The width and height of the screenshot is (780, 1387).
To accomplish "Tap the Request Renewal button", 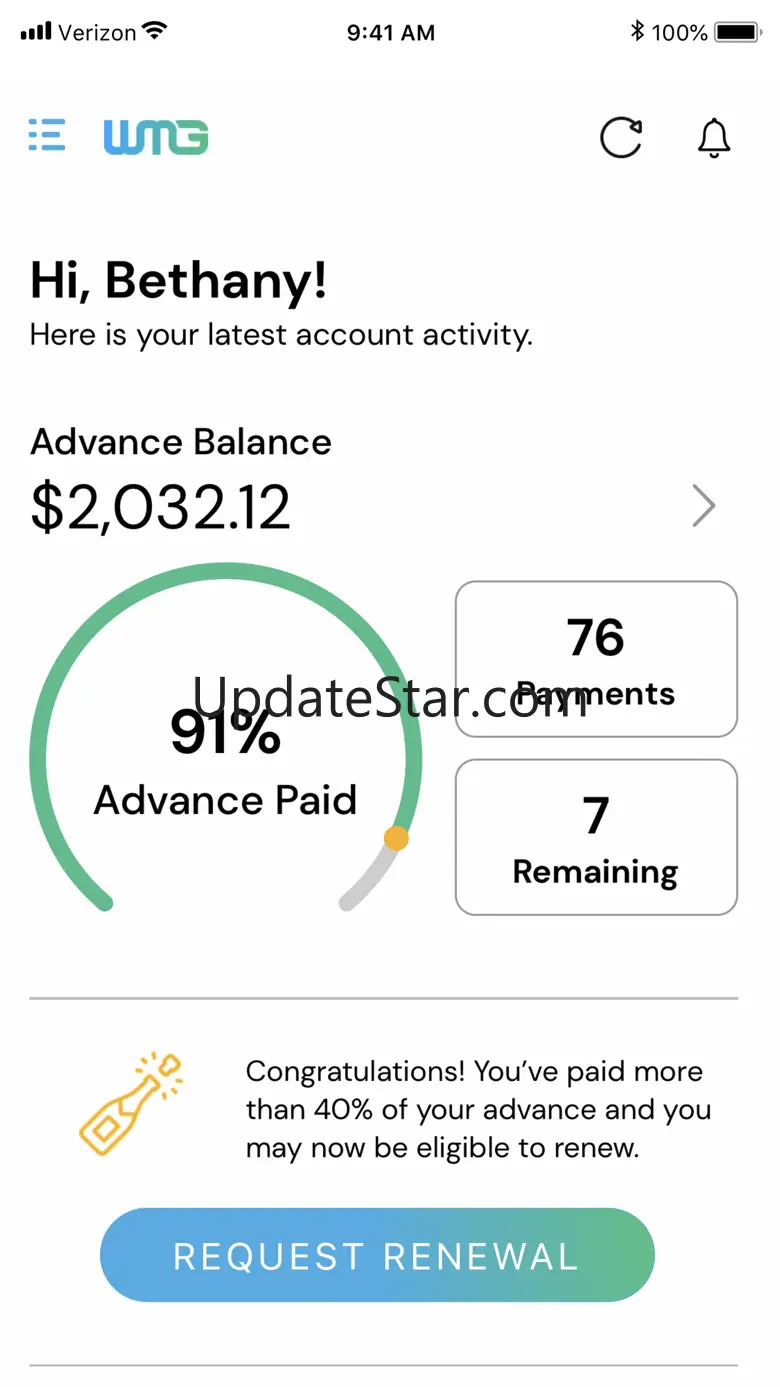I will (377, 1255).
